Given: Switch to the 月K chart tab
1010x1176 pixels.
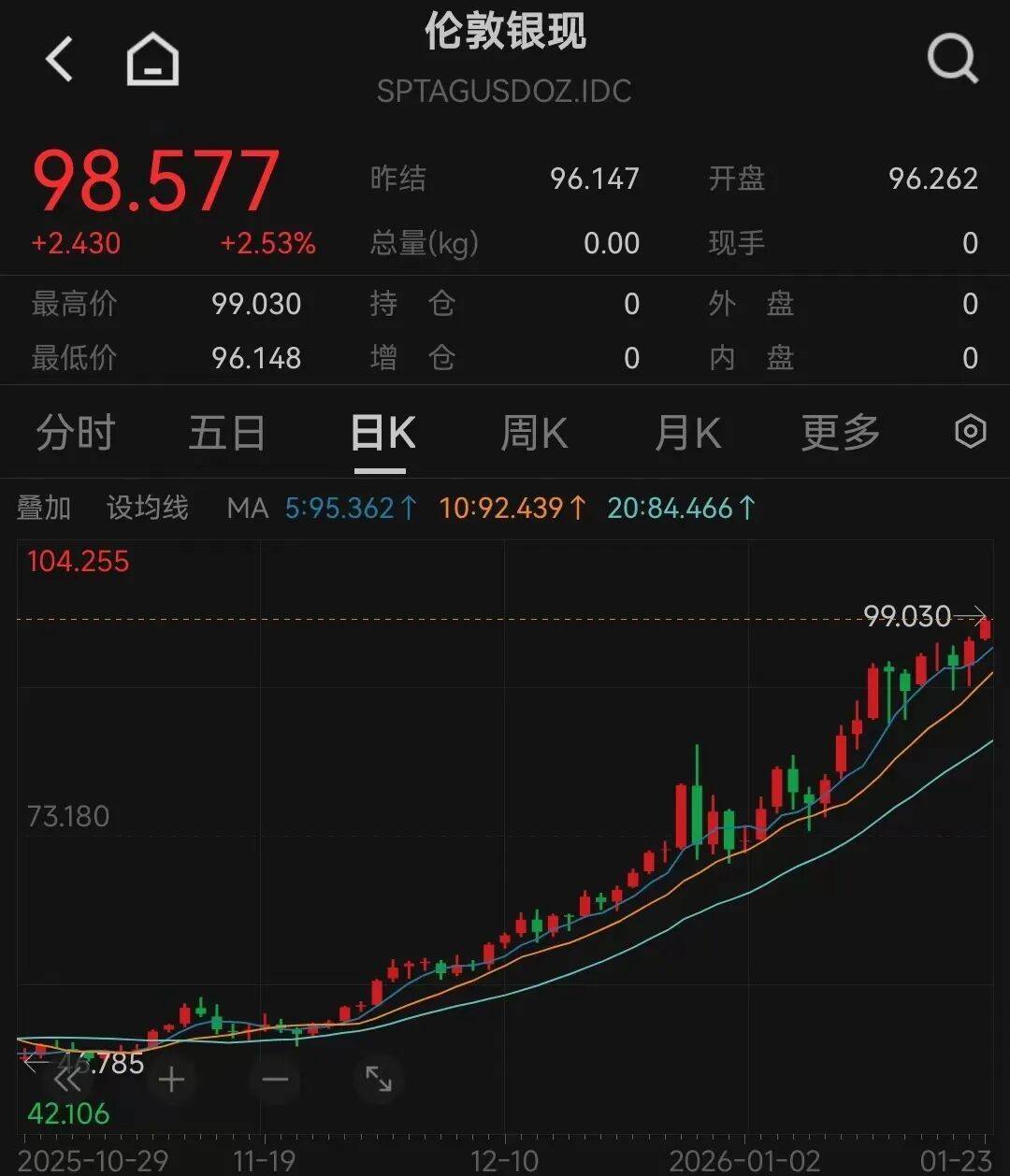Looking at the screenshot, I should (x=687, y=434).
